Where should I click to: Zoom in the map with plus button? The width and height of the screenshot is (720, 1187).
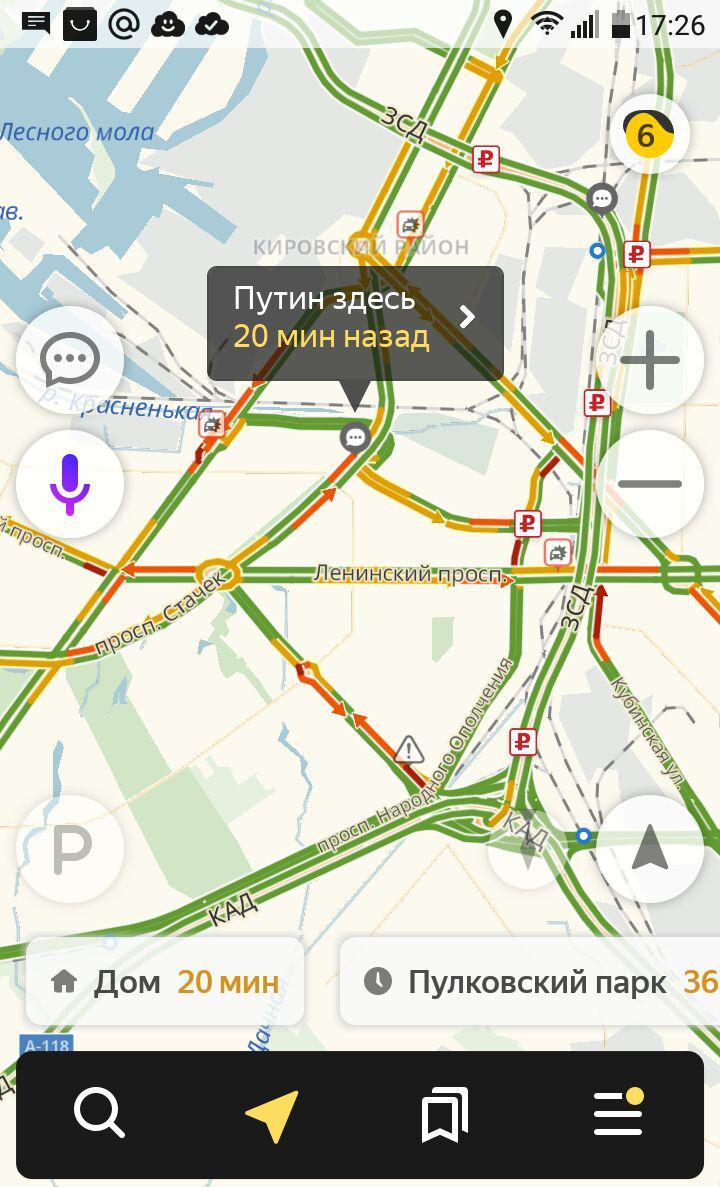pyautogui.click(x=650, y=360)
